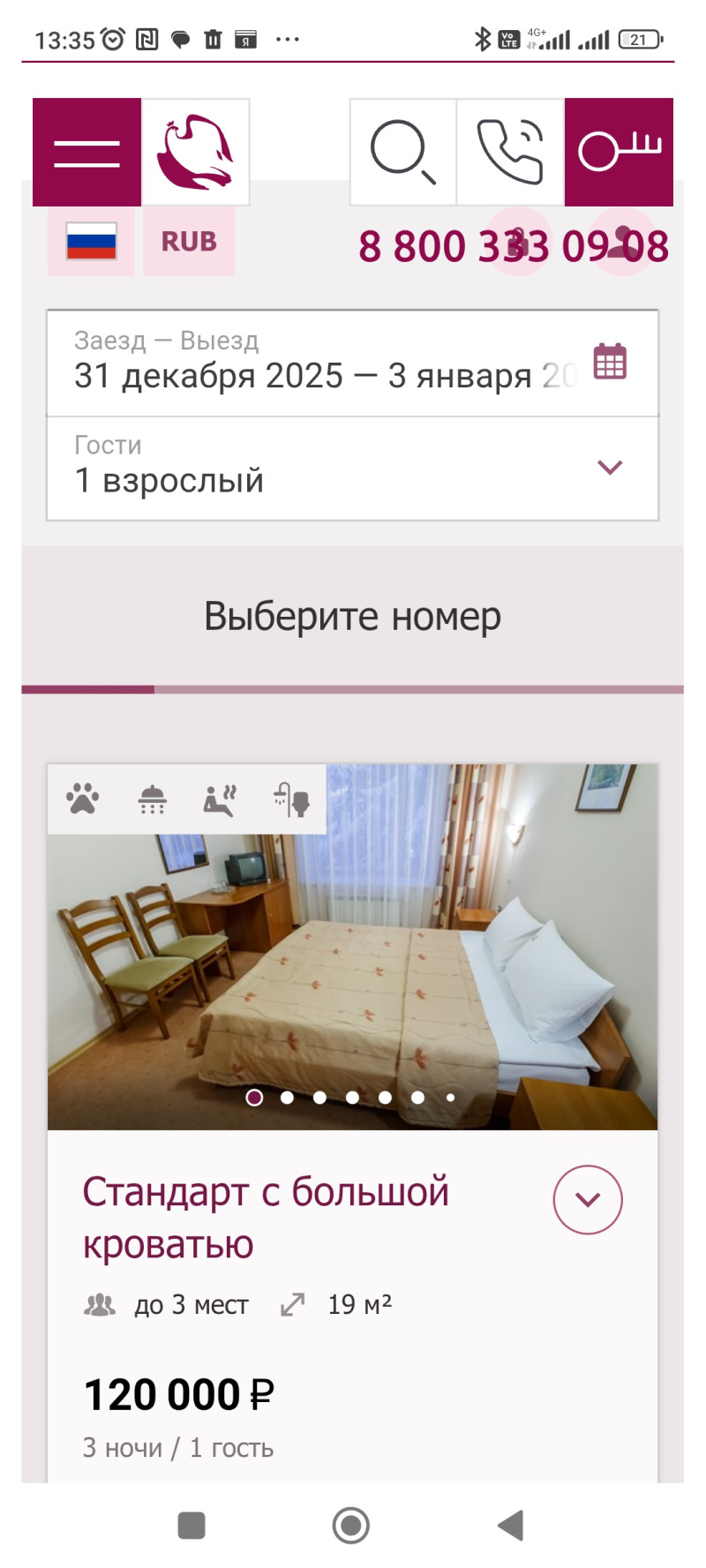Change language via the Russian flag

point(91,241)
